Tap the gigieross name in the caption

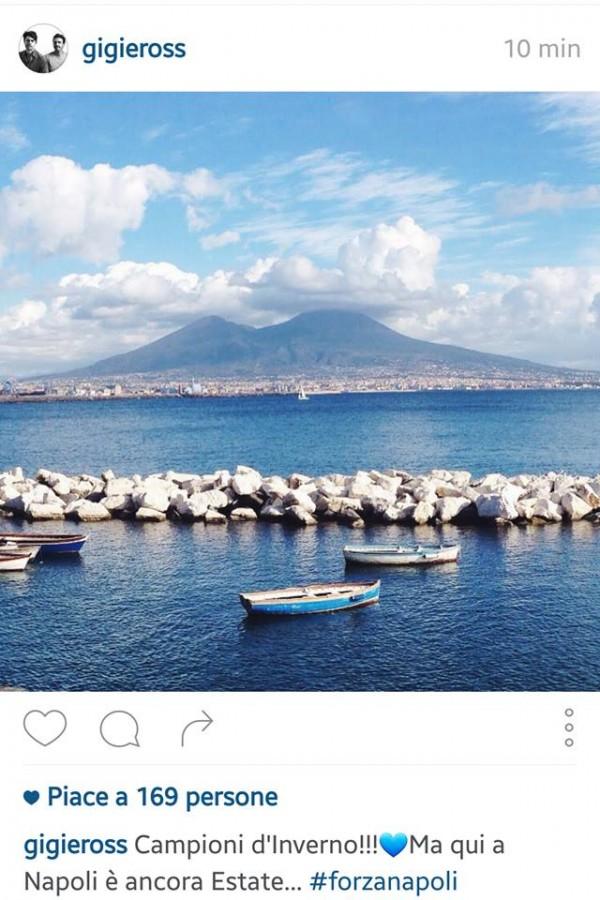(75, 845)
